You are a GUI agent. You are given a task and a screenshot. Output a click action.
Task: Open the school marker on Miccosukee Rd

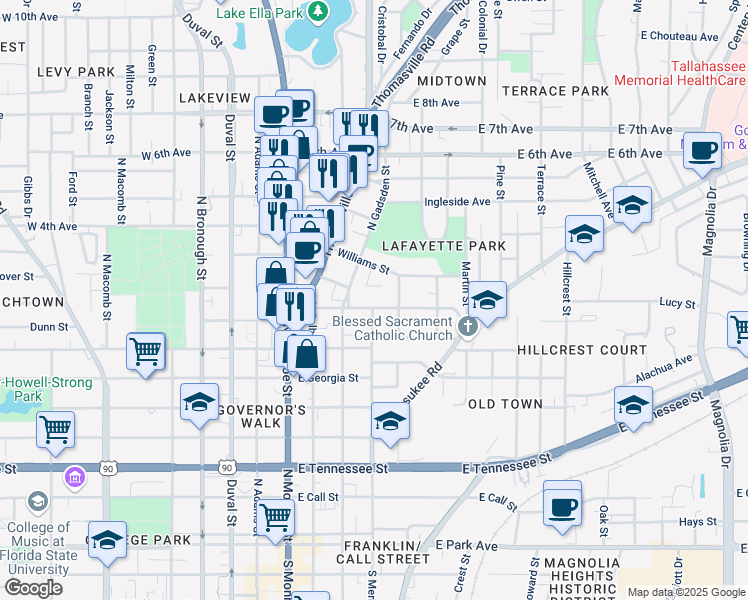point(390,421)
